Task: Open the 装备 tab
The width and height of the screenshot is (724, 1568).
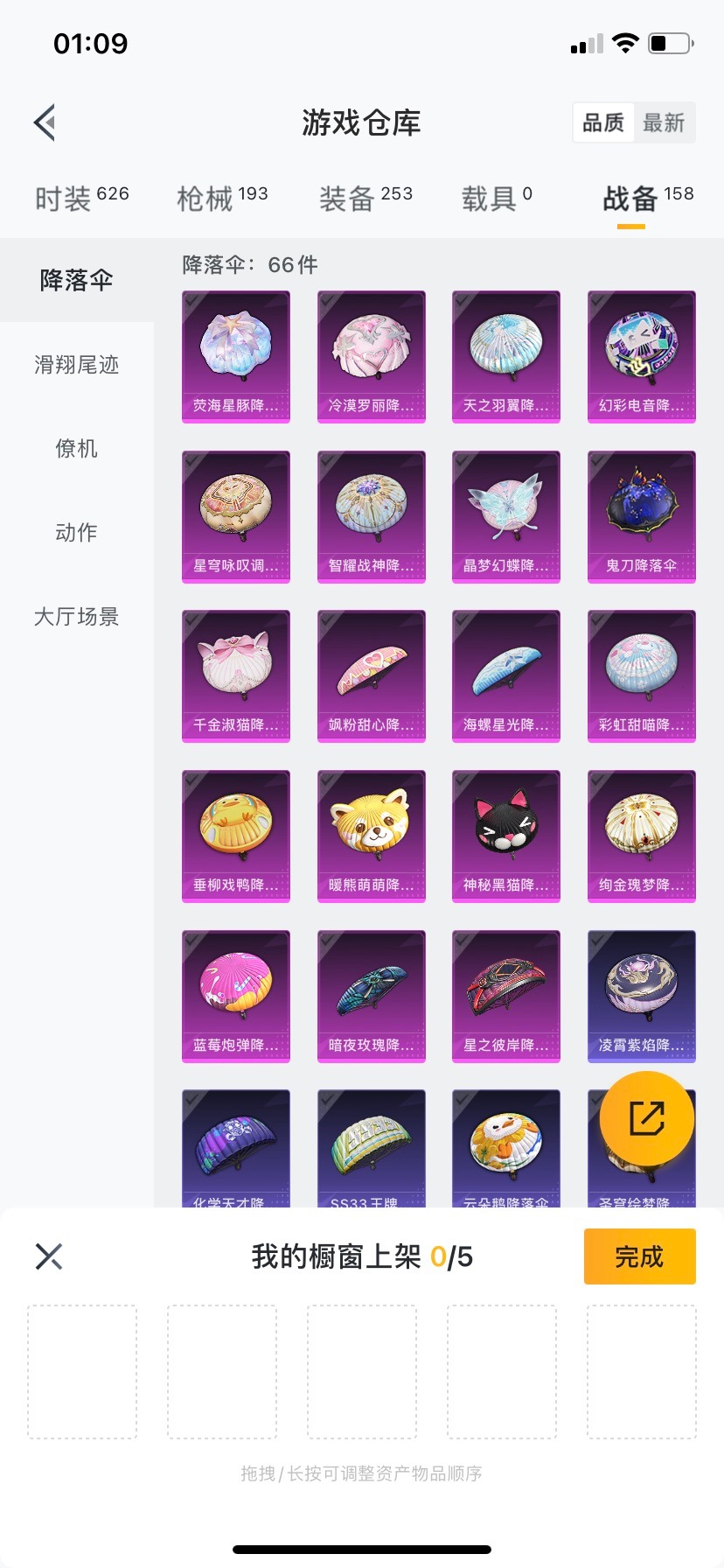Action: point(365,199)
